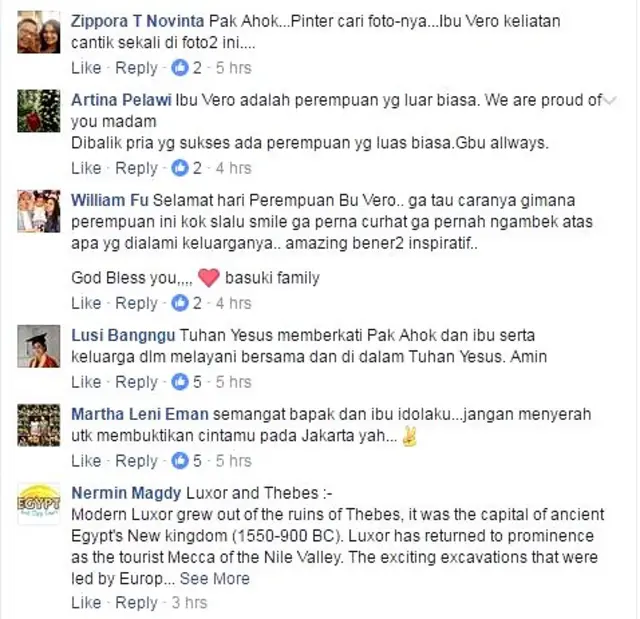Viewport: 640px width, 619px height.
Task: Open William Fu's profile
Action: point(108,199)
